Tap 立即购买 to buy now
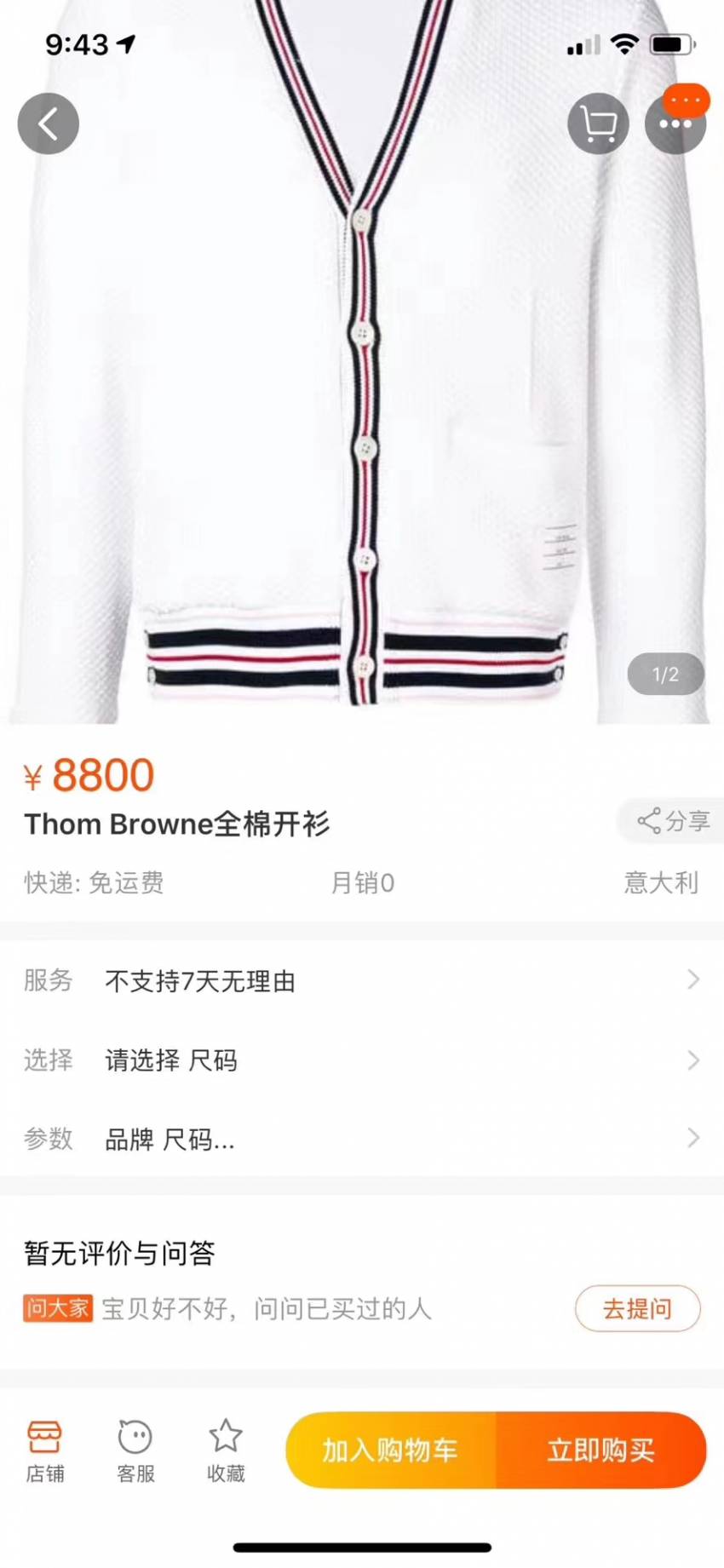 click(x=601, y=1450)
